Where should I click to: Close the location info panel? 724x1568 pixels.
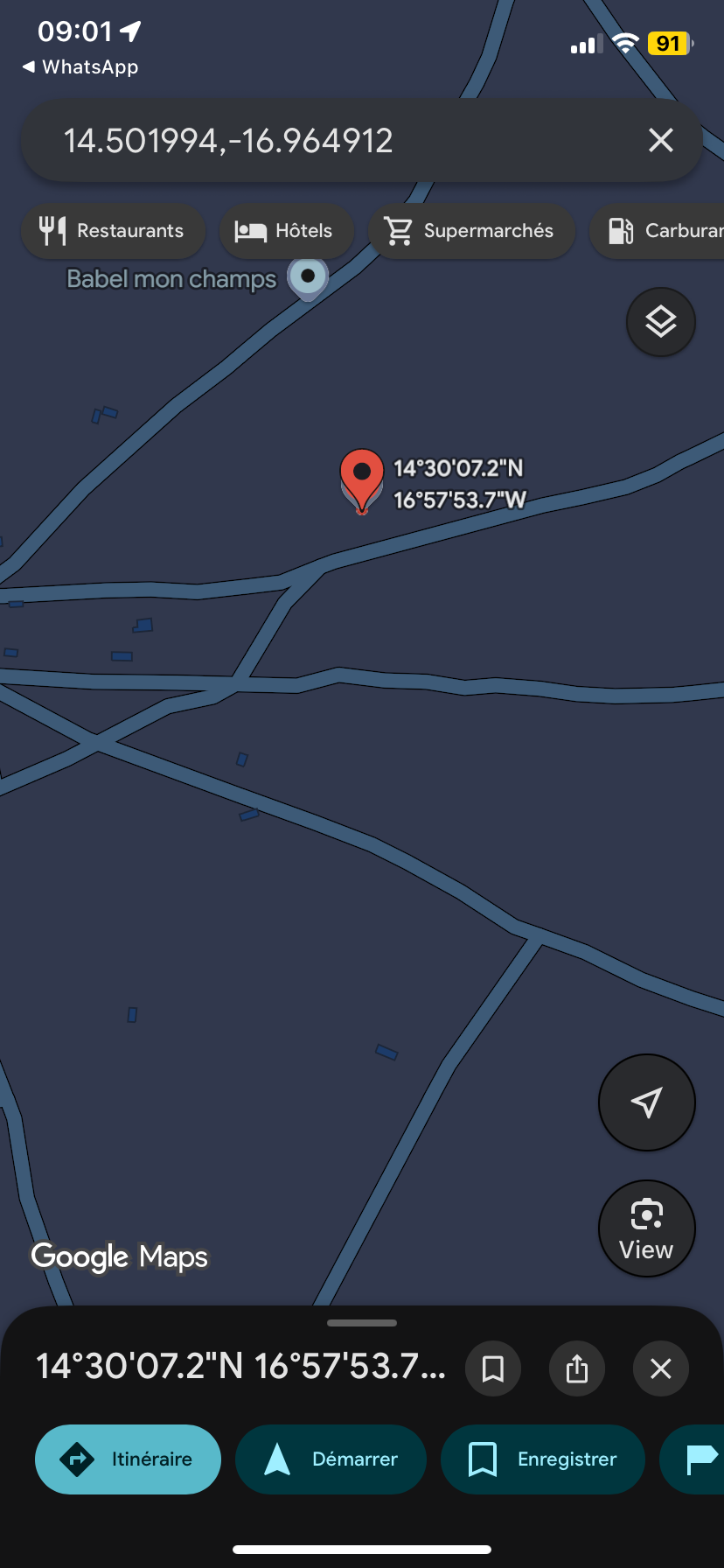point(661,1368)
